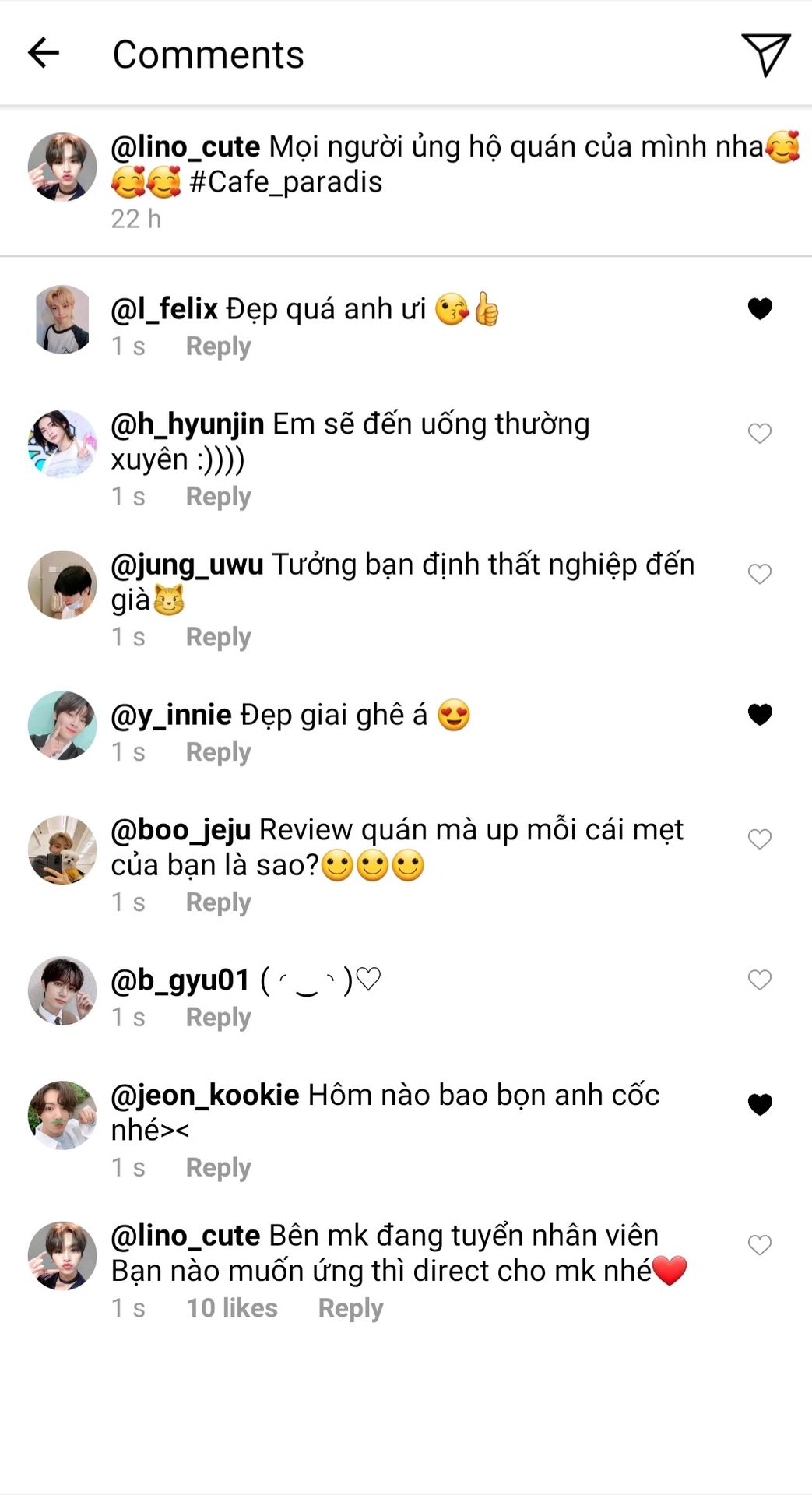The width and height of the screenshot is (812, 1495).
Task: Reply to @y_innie's comment
Action: pos(218,752)
